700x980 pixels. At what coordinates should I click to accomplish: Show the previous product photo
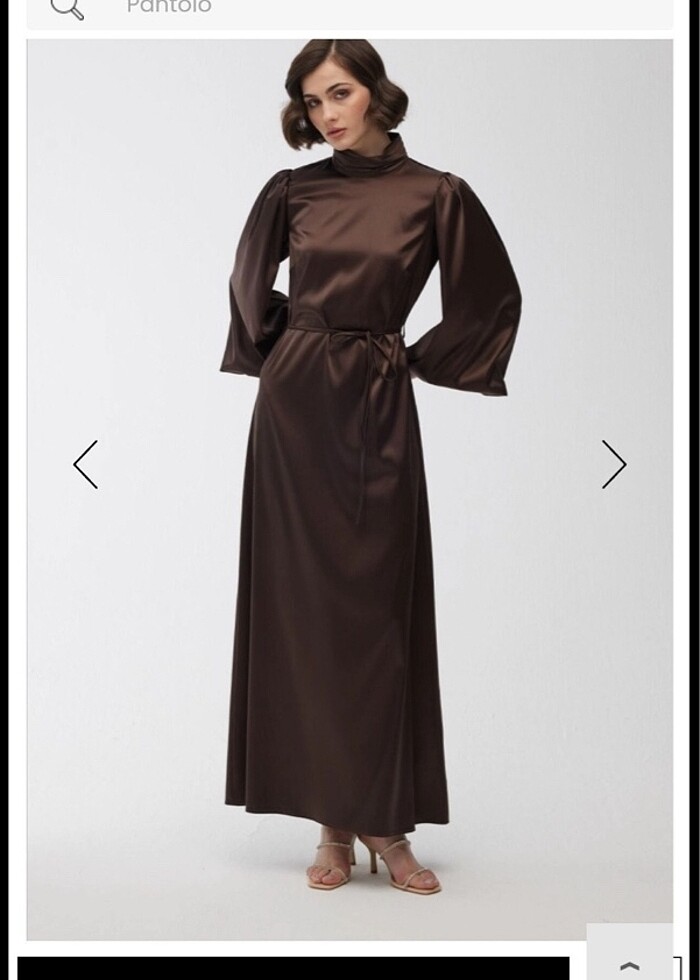coord(86,464)
